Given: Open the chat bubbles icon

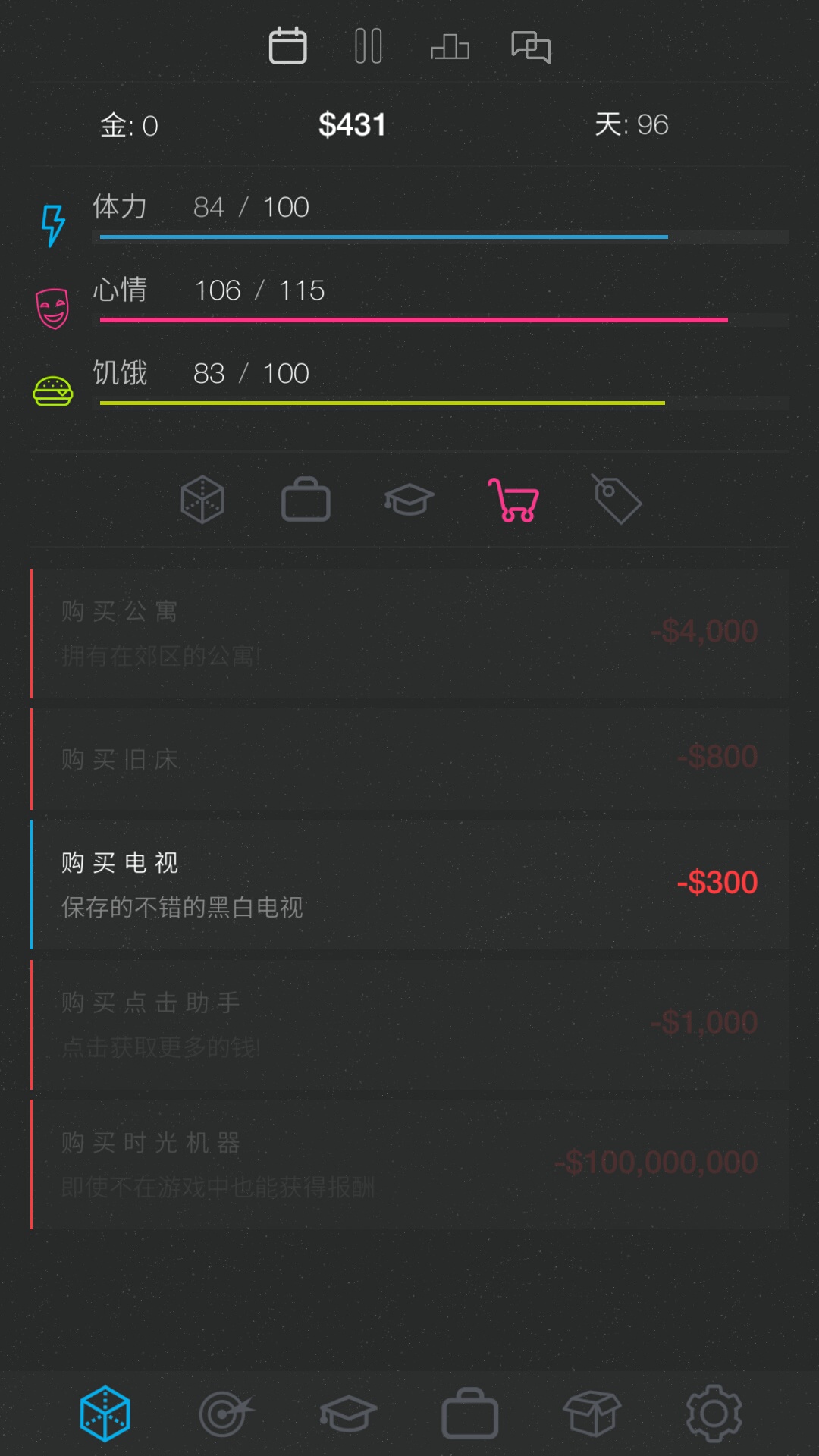Looking at the screenshot, I should click(531, 47).
